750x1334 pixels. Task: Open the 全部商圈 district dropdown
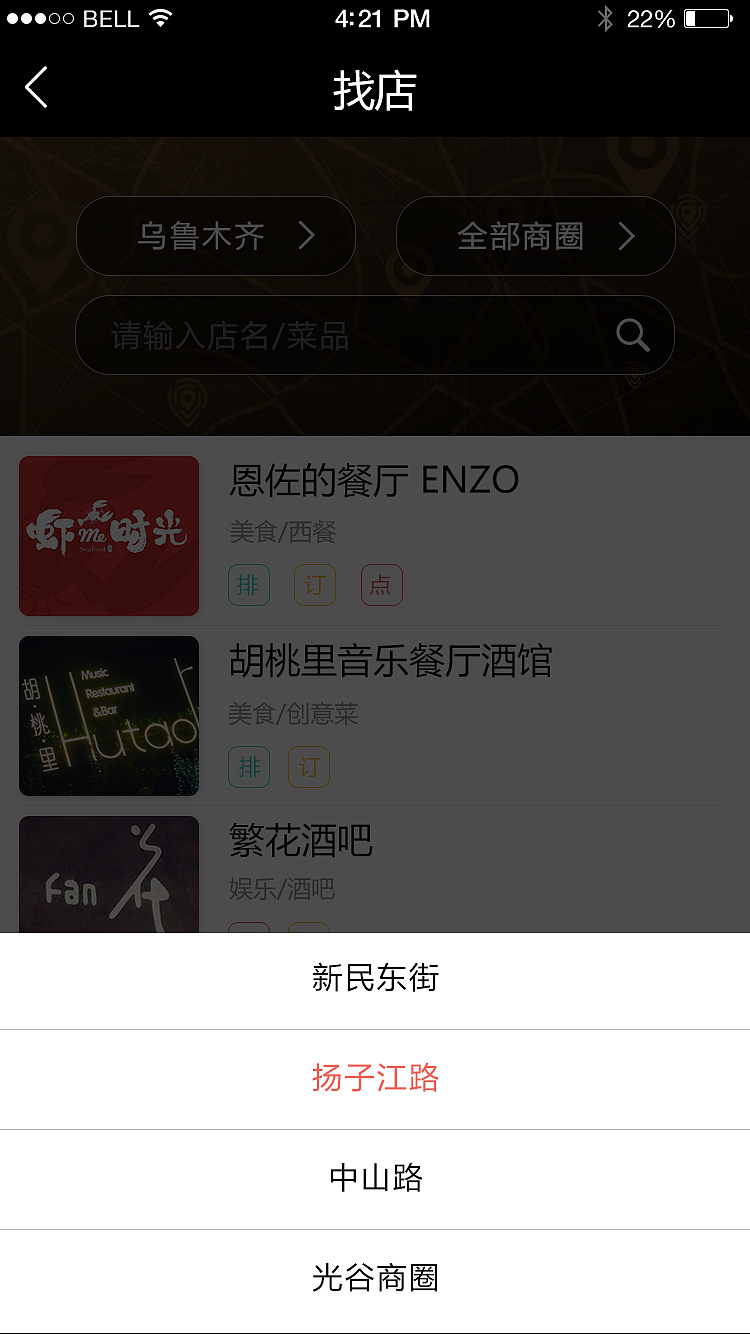click(536, 236)
